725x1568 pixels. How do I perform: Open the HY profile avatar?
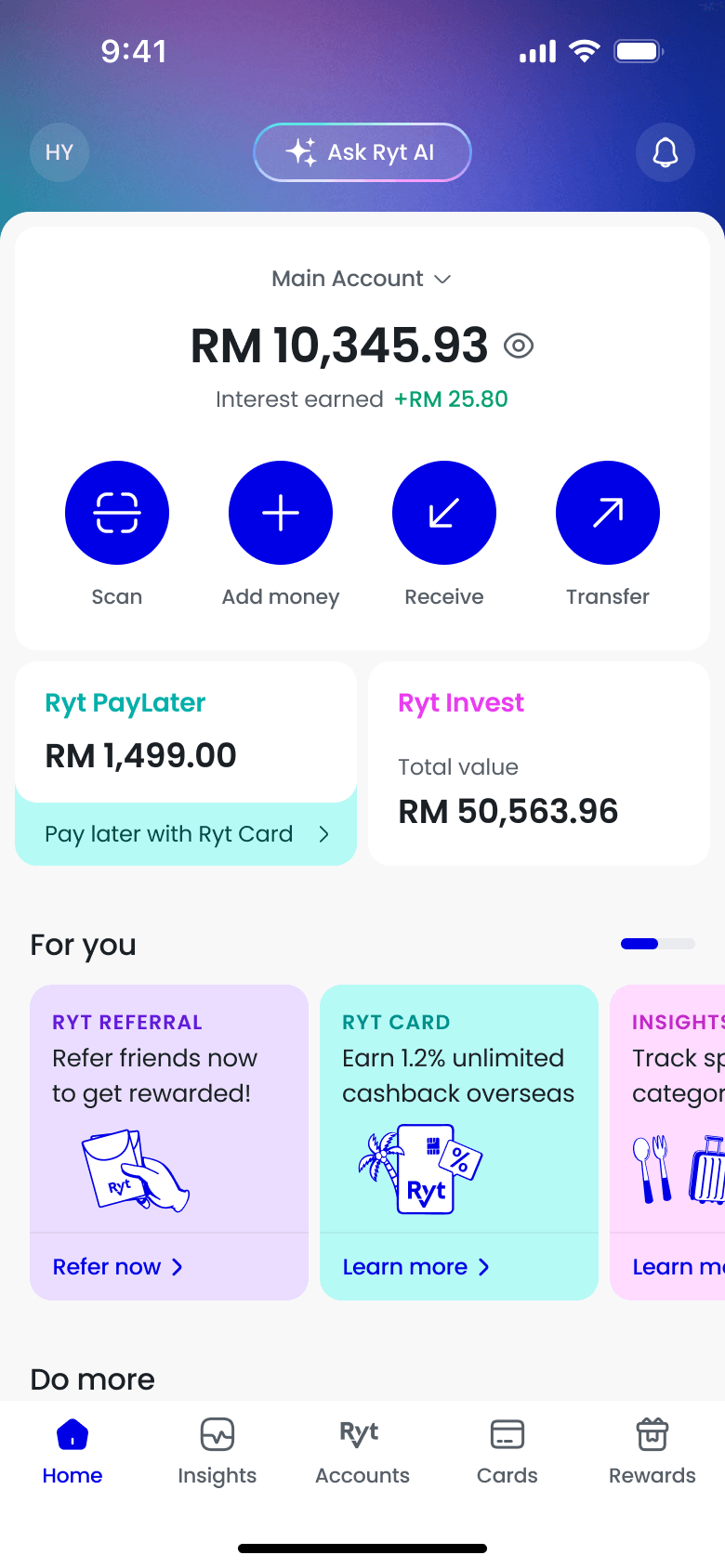[59, 152]
